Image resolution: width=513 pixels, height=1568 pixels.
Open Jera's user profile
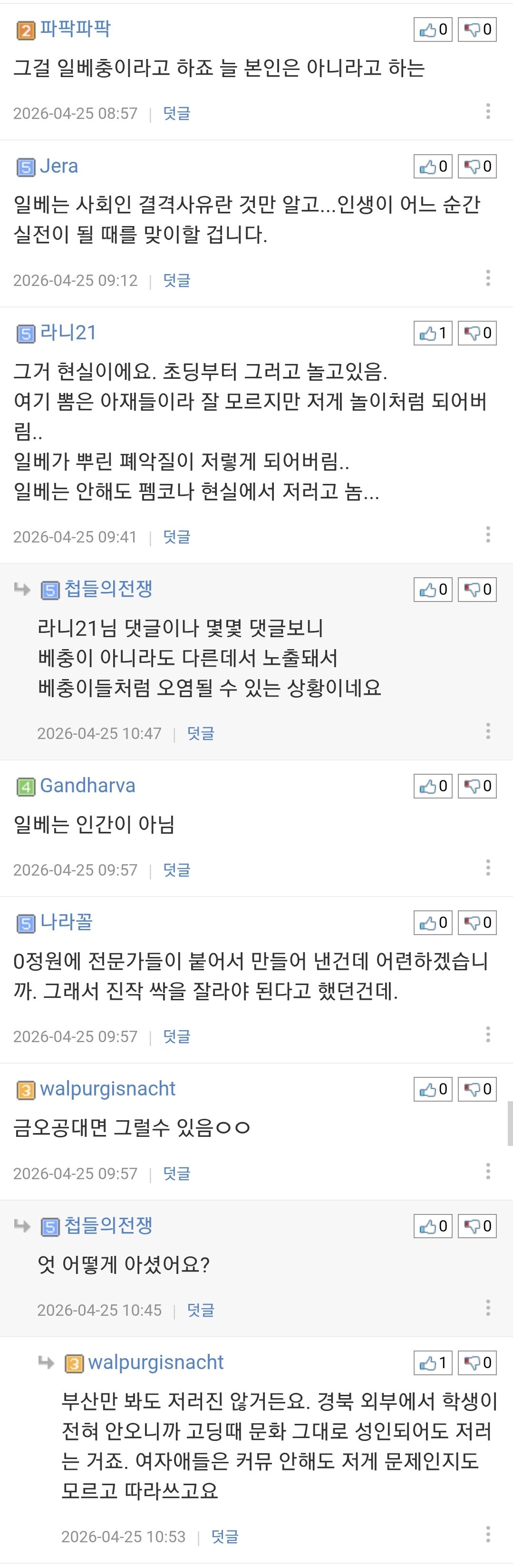(58, 166)
